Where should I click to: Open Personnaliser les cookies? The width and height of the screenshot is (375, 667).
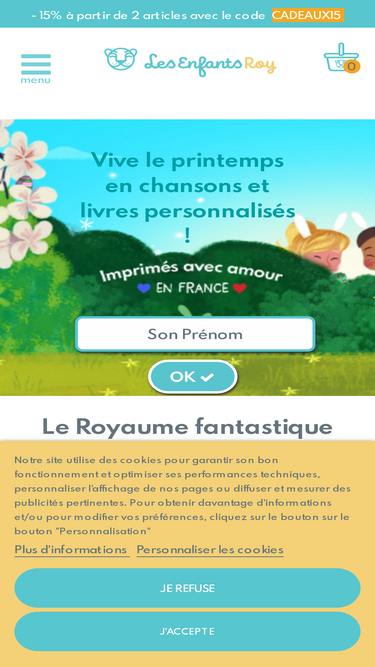tap(210, 550)
